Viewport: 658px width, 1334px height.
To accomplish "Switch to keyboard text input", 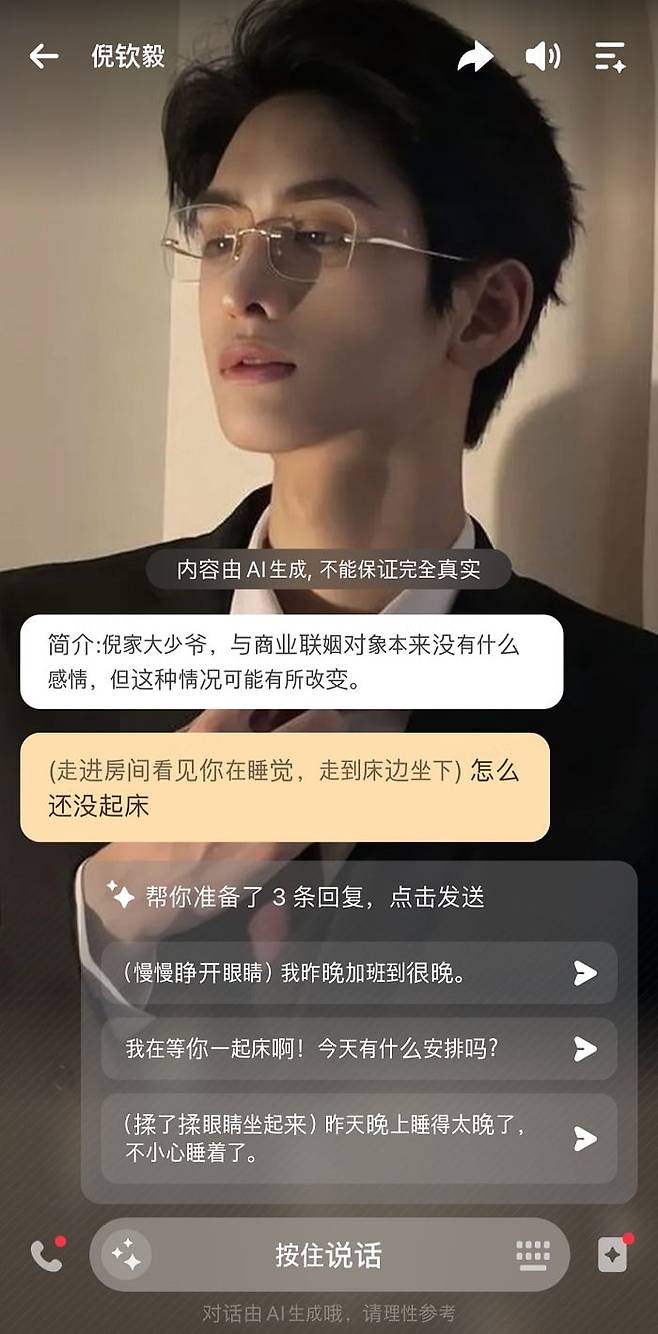I will 533,1255.
